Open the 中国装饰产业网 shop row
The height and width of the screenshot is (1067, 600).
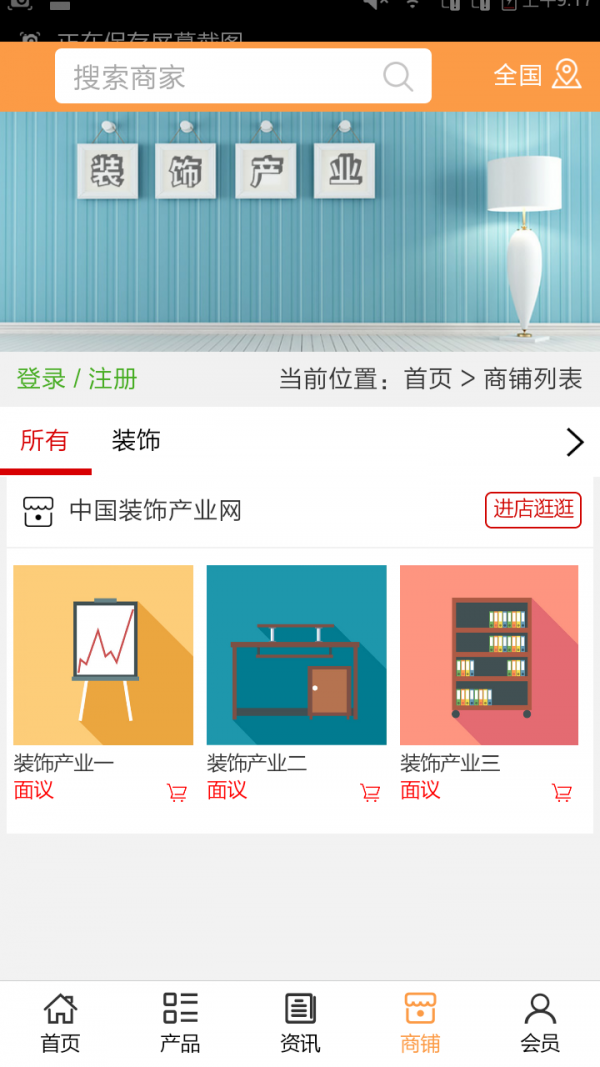coord(155,511)
